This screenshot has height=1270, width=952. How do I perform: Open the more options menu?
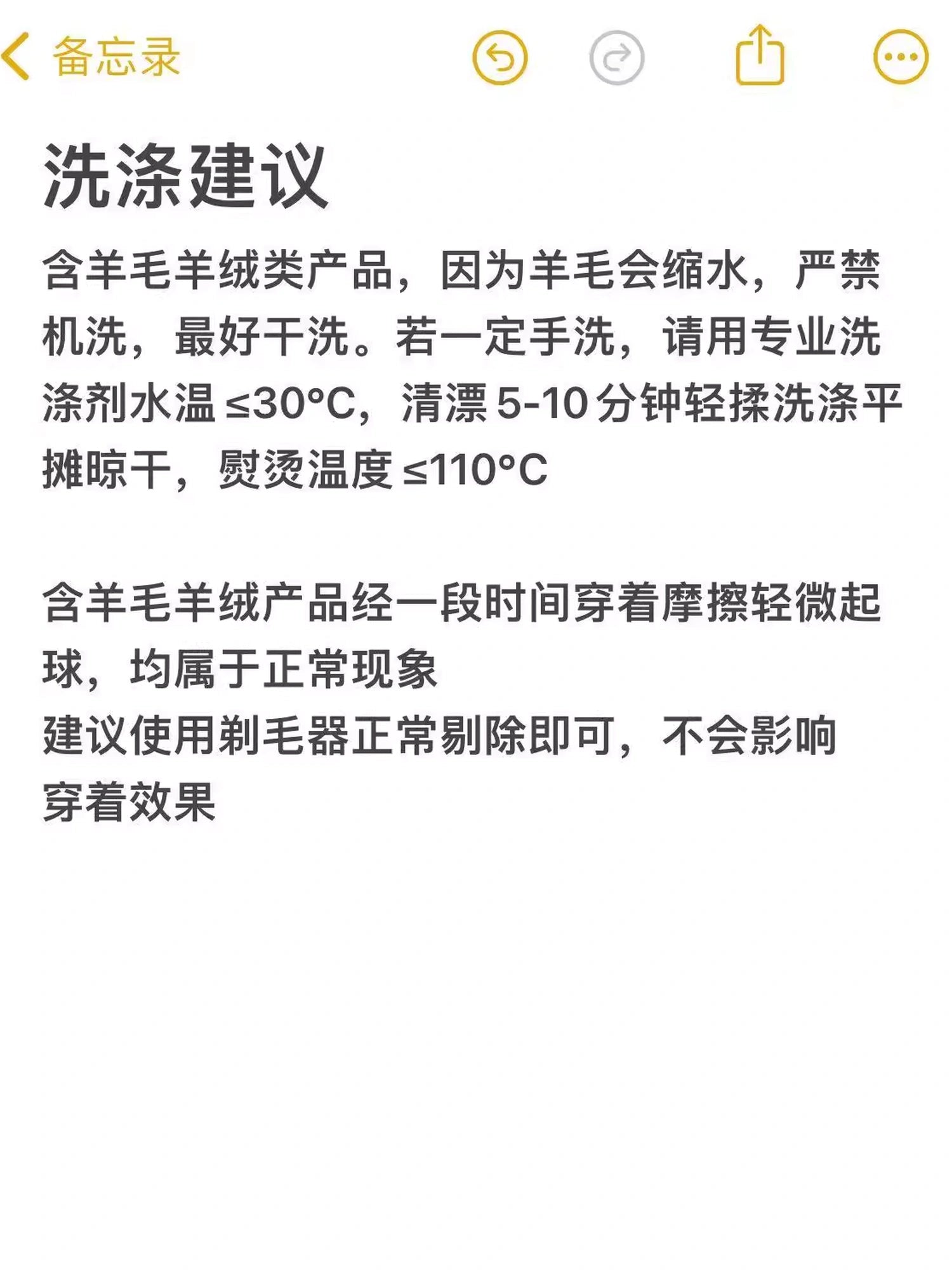tap(901, 57)
